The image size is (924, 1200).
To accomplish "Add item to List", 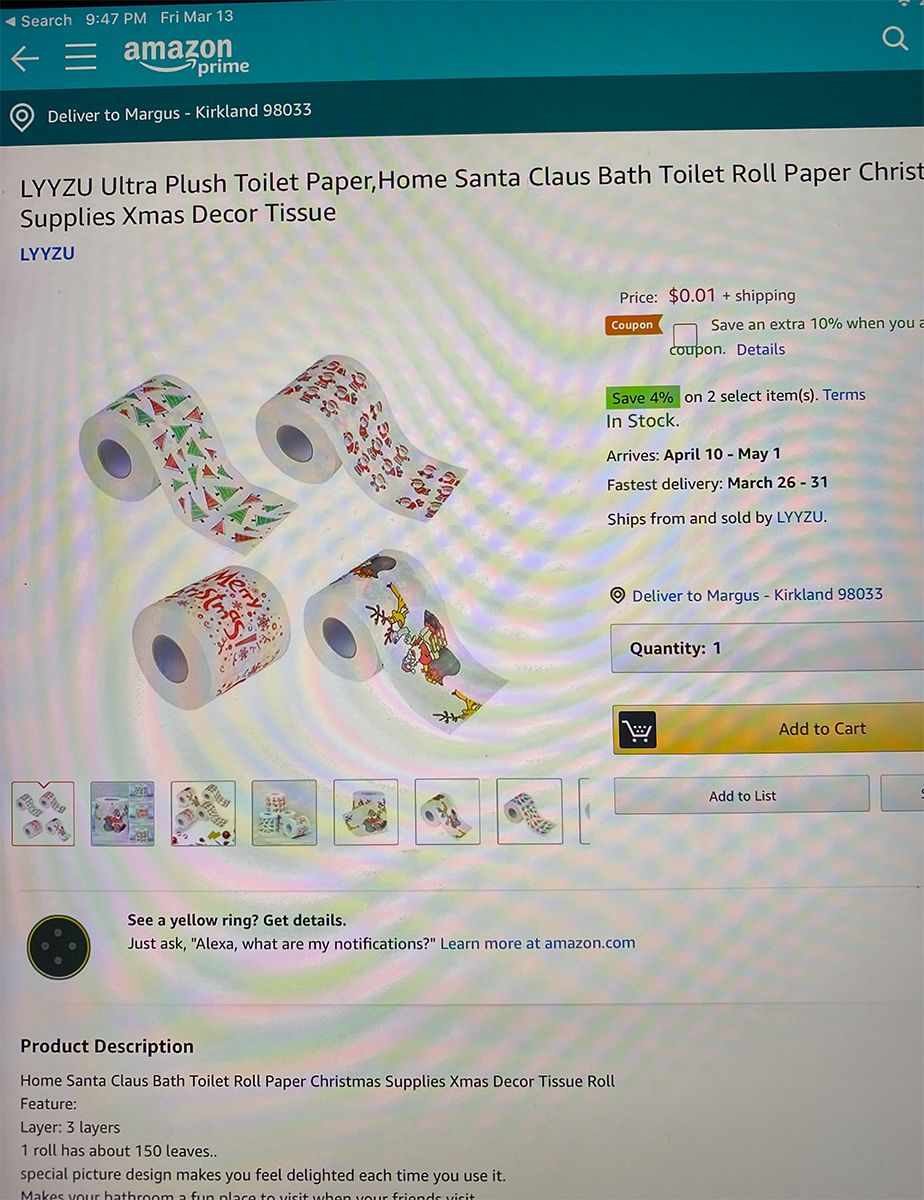I will pyautogui.click(x=741, y=795).
